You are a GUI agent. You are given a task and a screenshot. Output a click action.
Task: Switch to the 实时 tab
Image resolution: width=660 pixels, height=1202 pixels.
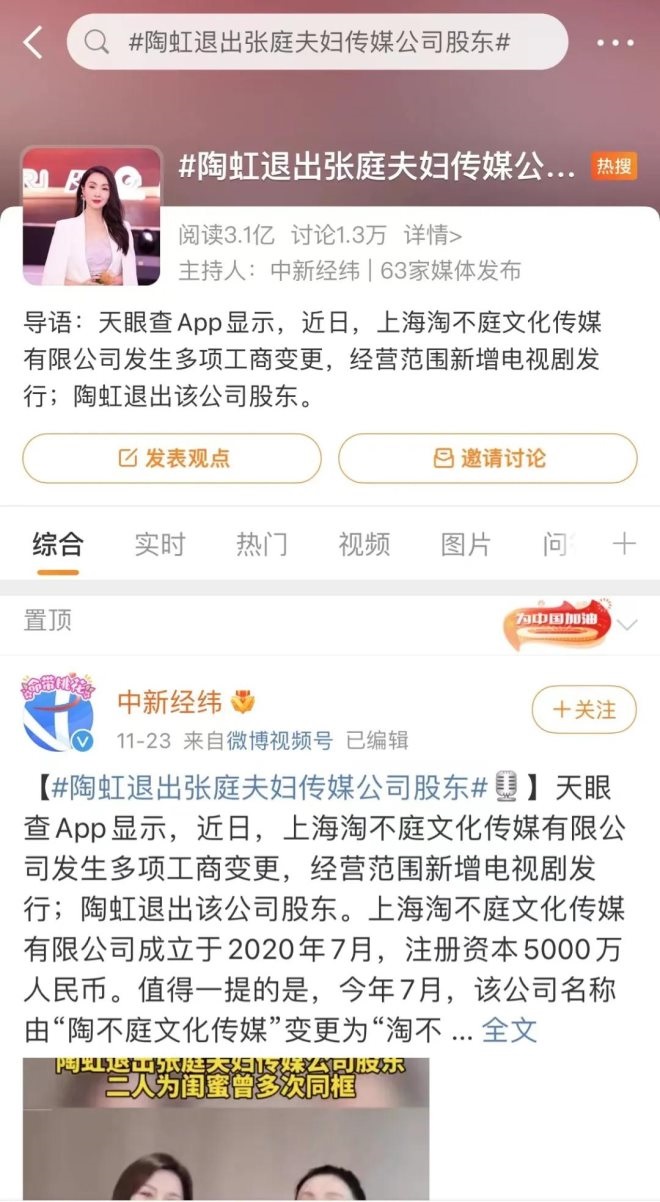coord(160,544)
